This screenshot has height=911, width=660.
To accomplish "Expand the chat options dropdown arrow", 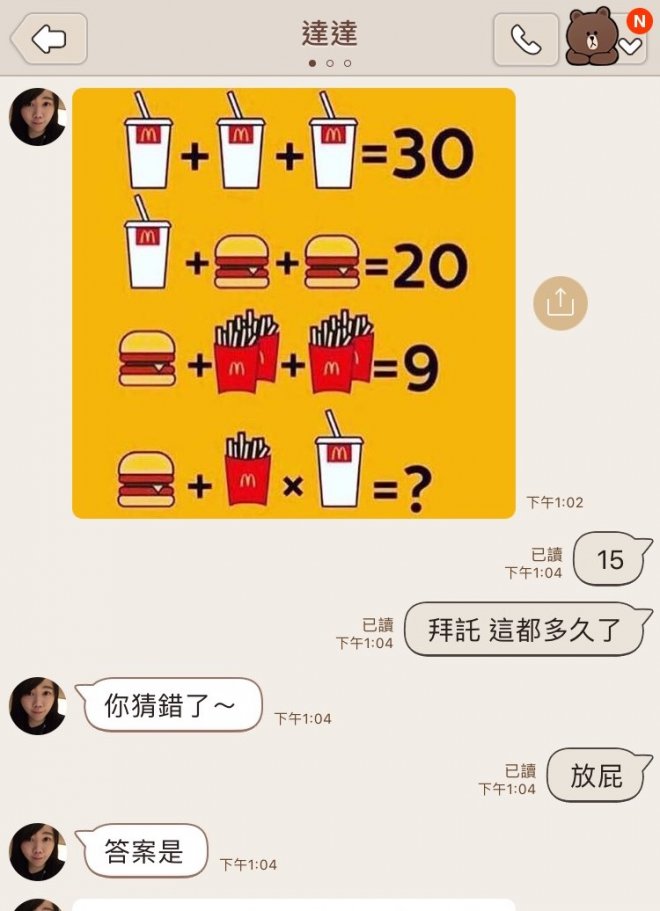I will [x=631, y=45].
